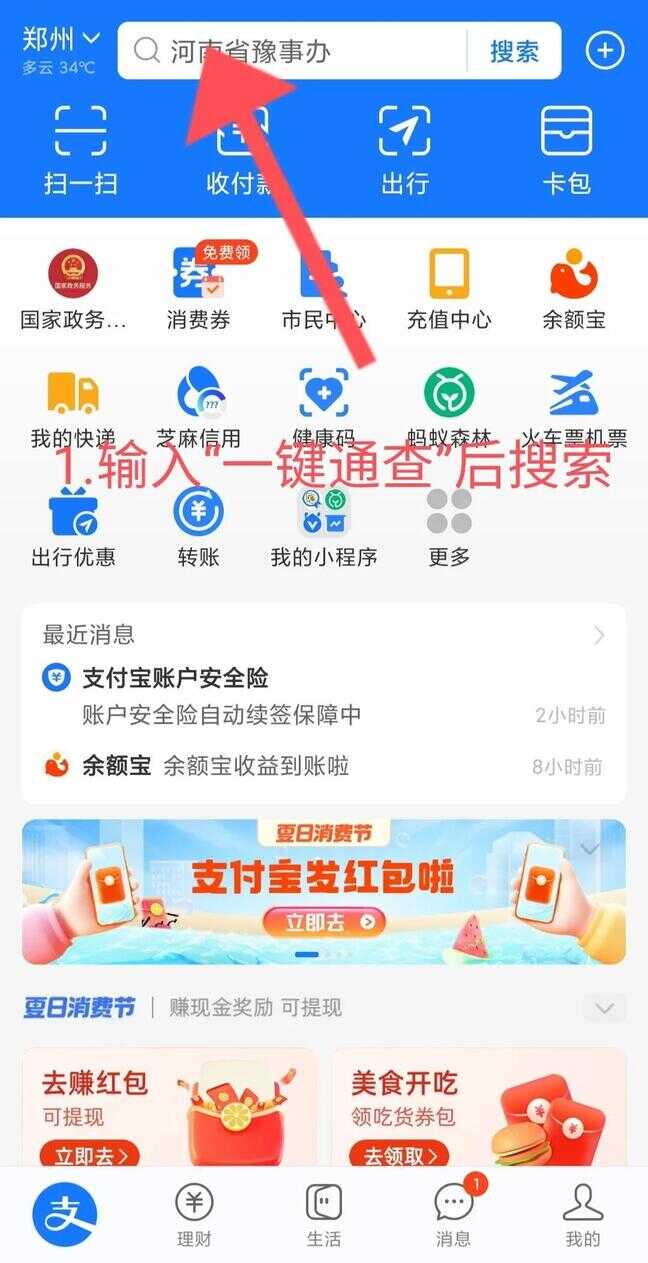
Task: Open 我的快递 express tracking
Action: (73, 408)
